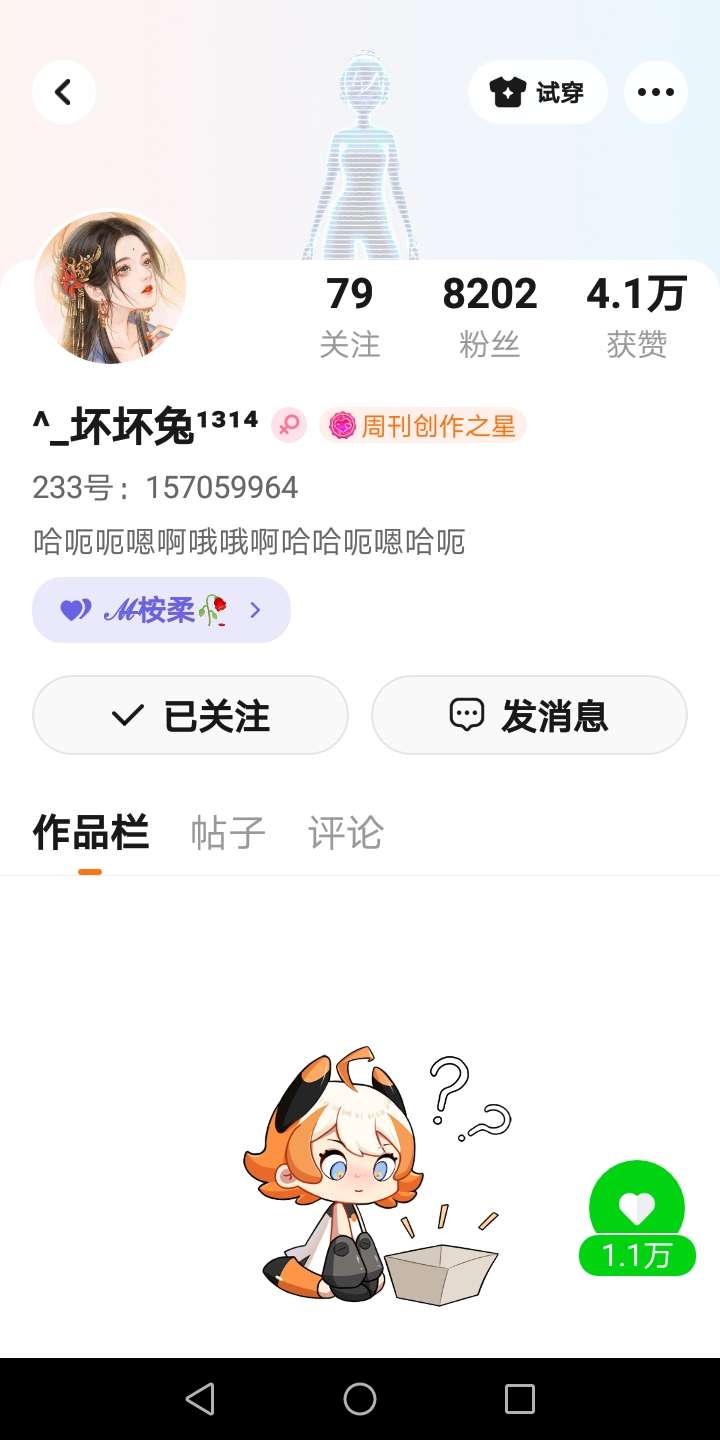This screenshot has height=1440, width=720.
Task: Go back using the top-left arrow
Action: [64, 92]
